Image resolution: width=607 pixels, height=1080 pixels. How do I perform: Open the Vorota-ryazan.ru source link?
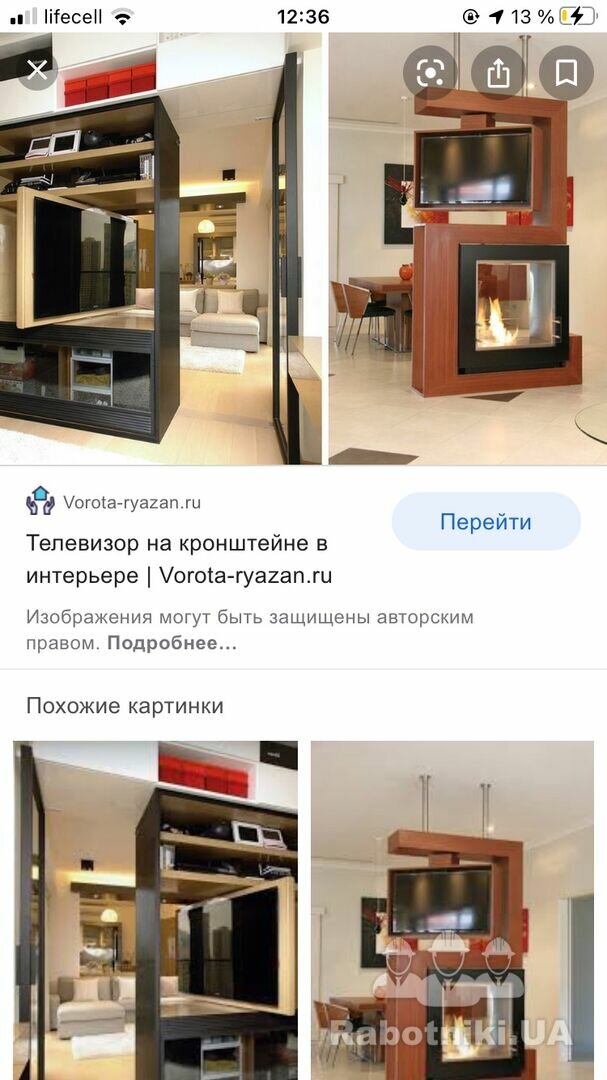click(132, 502)
